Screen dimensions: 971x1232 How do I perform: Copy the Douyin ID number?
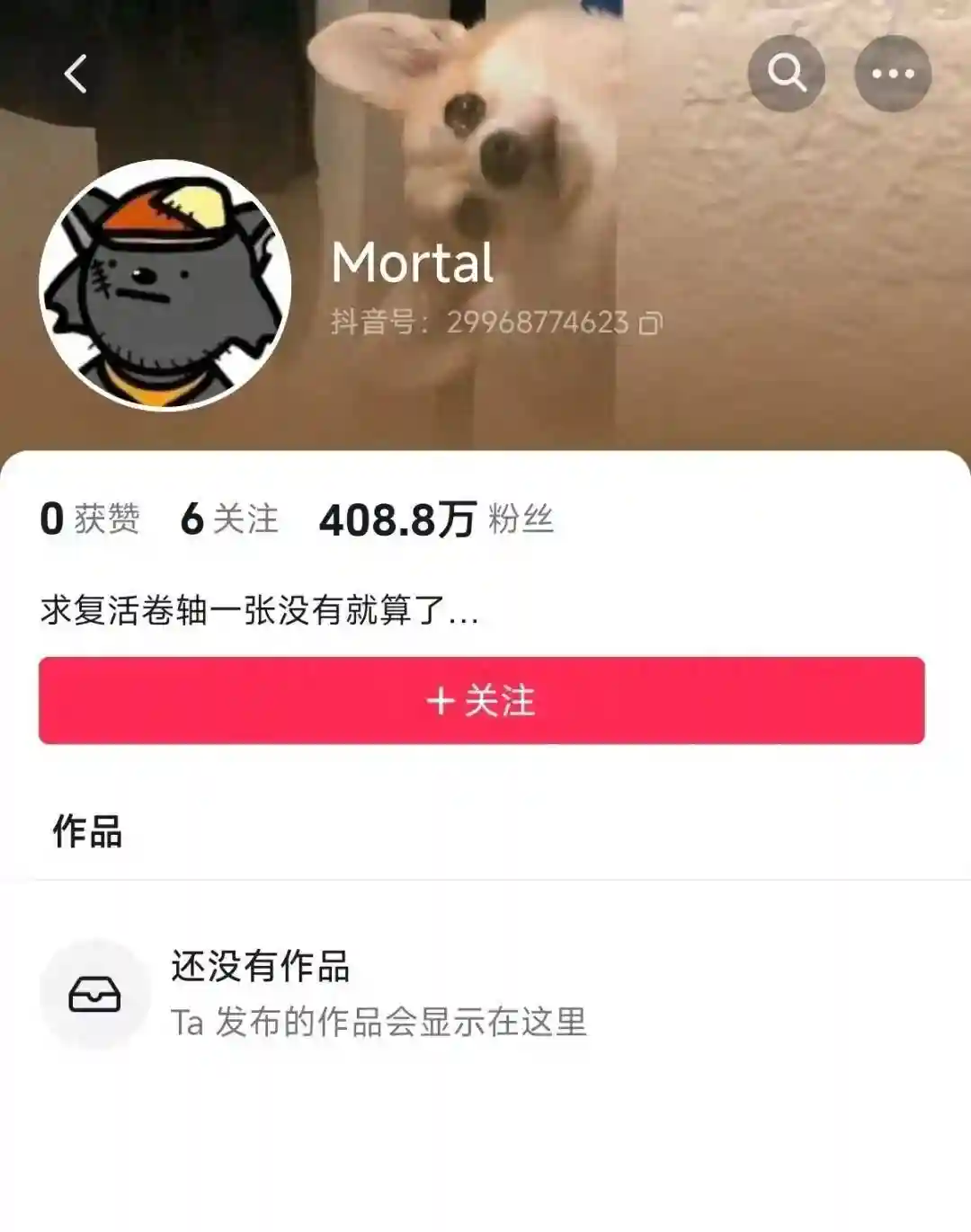point(651,323)
